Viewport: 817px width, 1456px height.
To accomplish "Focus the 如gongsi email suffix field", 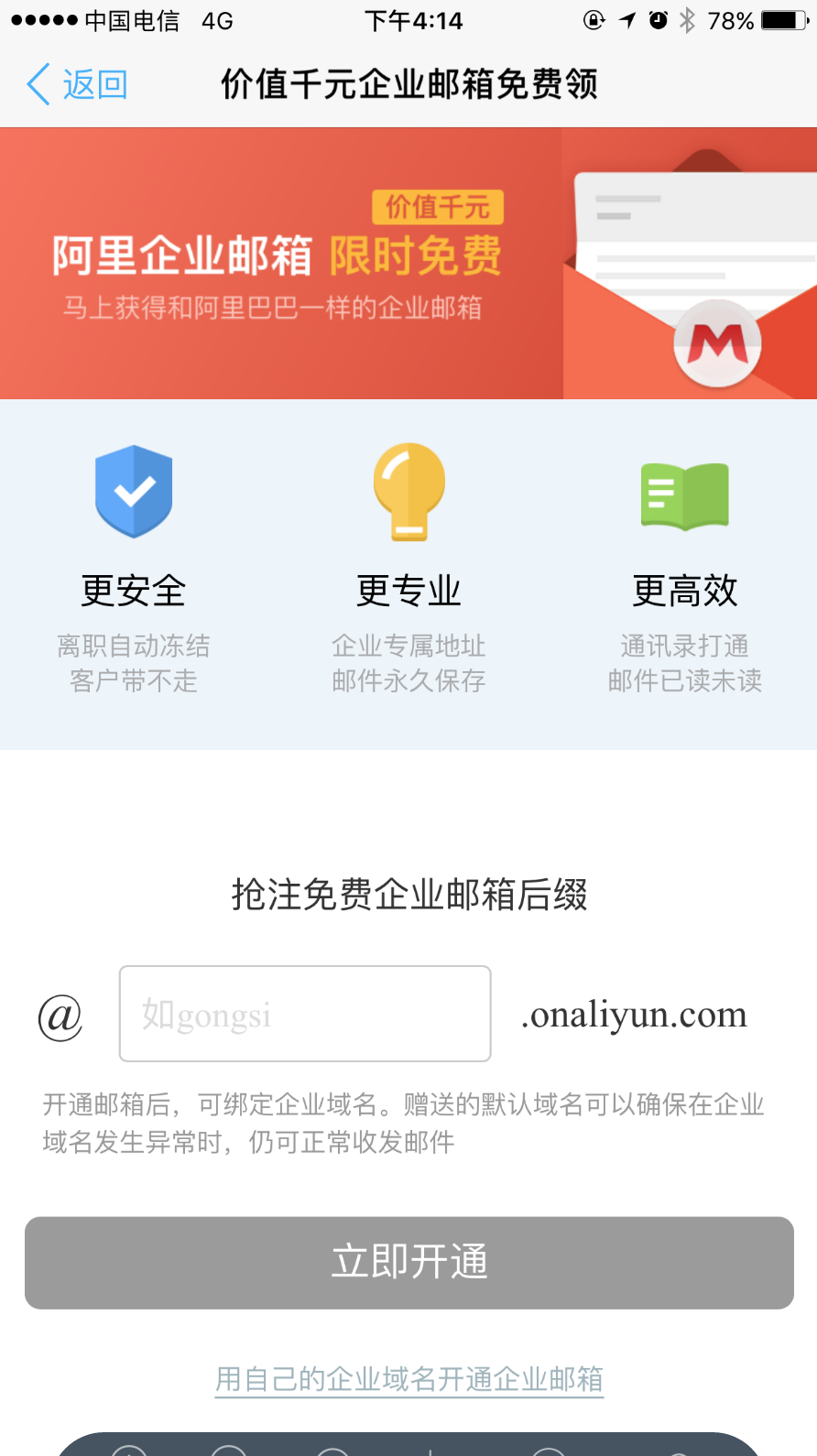I will coord(305,1014).
